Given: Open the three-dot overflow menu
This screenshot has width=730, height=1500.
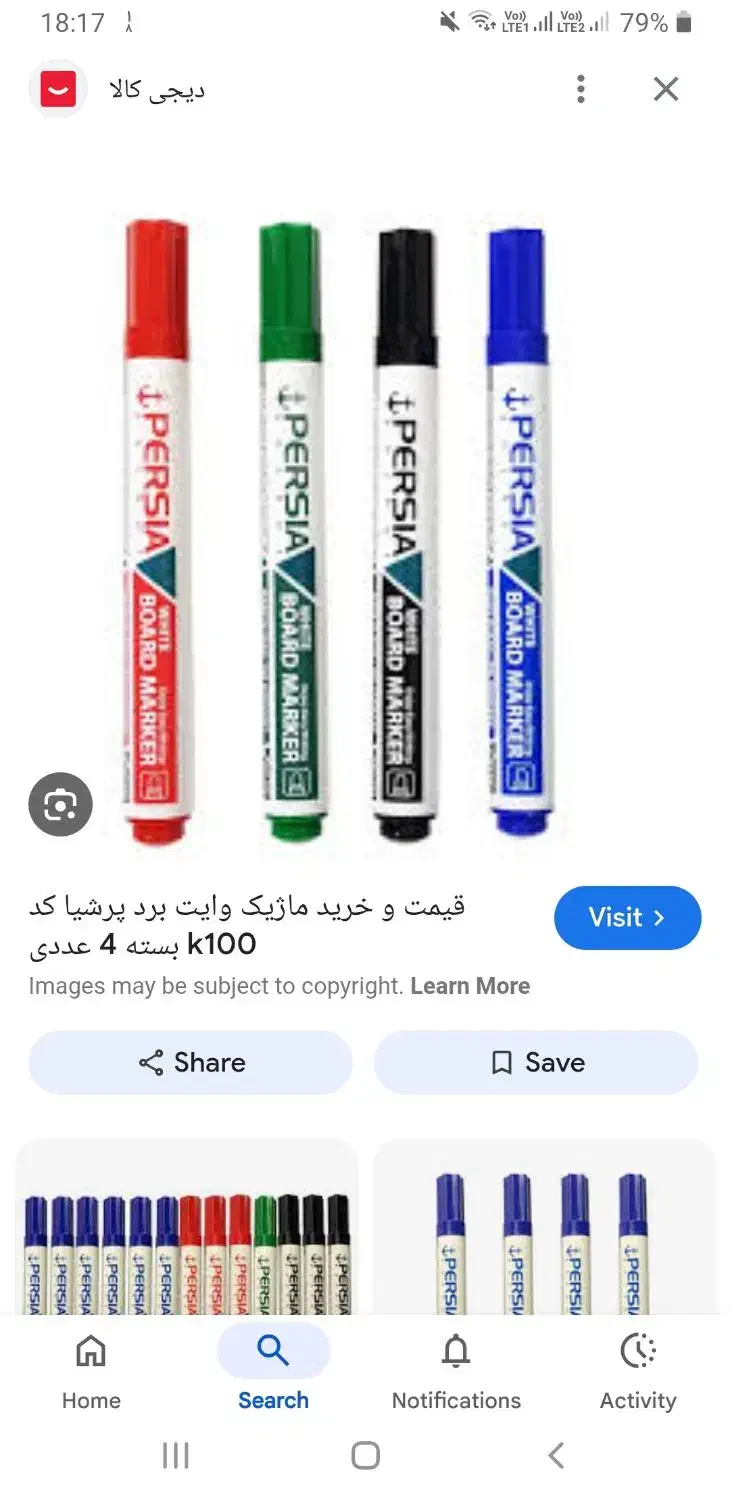Looking at the screenshot, I should [x=580, y=89].
